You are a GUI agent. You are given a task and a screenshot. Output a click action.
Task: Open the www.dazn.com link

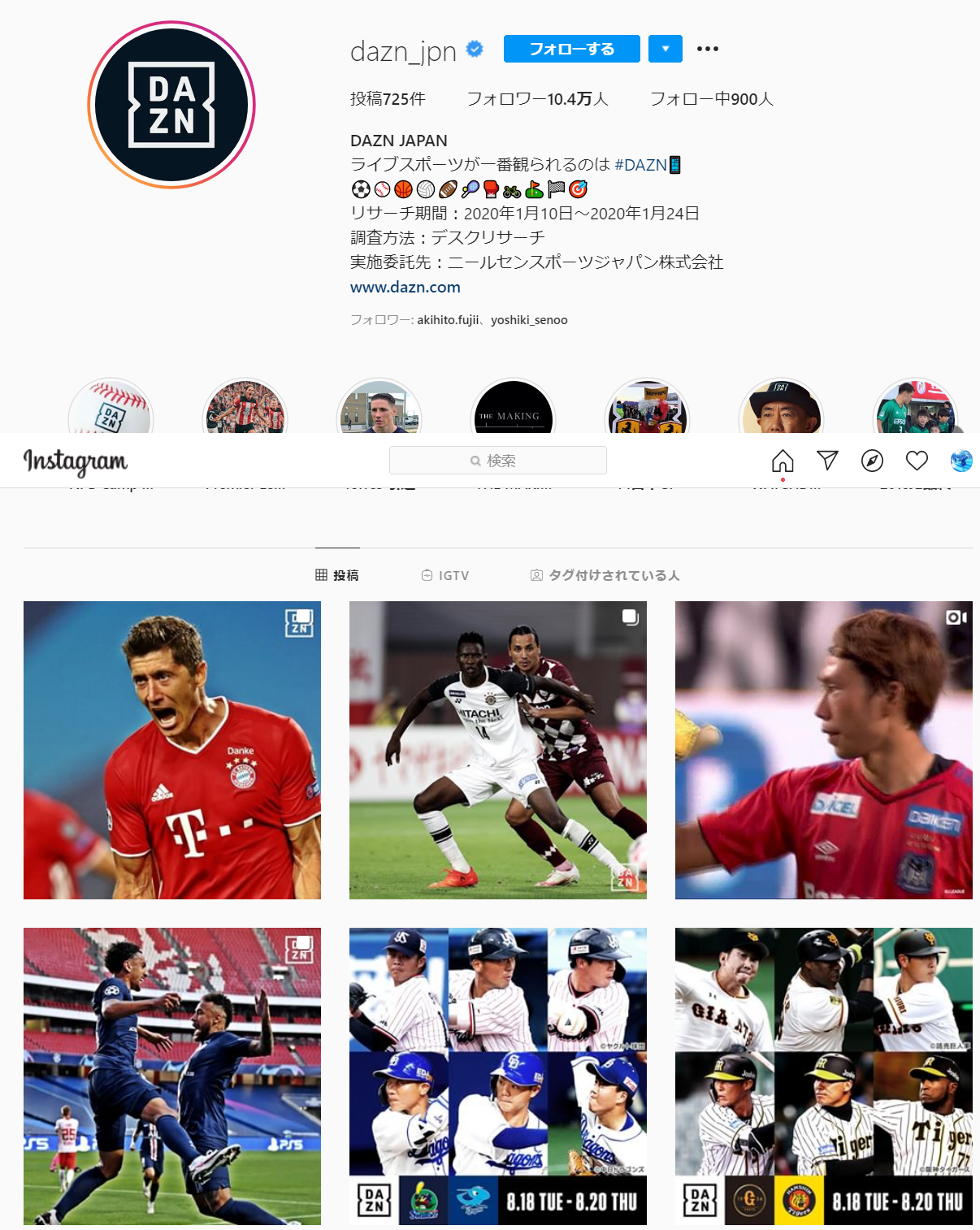click(x=405, y=287)
